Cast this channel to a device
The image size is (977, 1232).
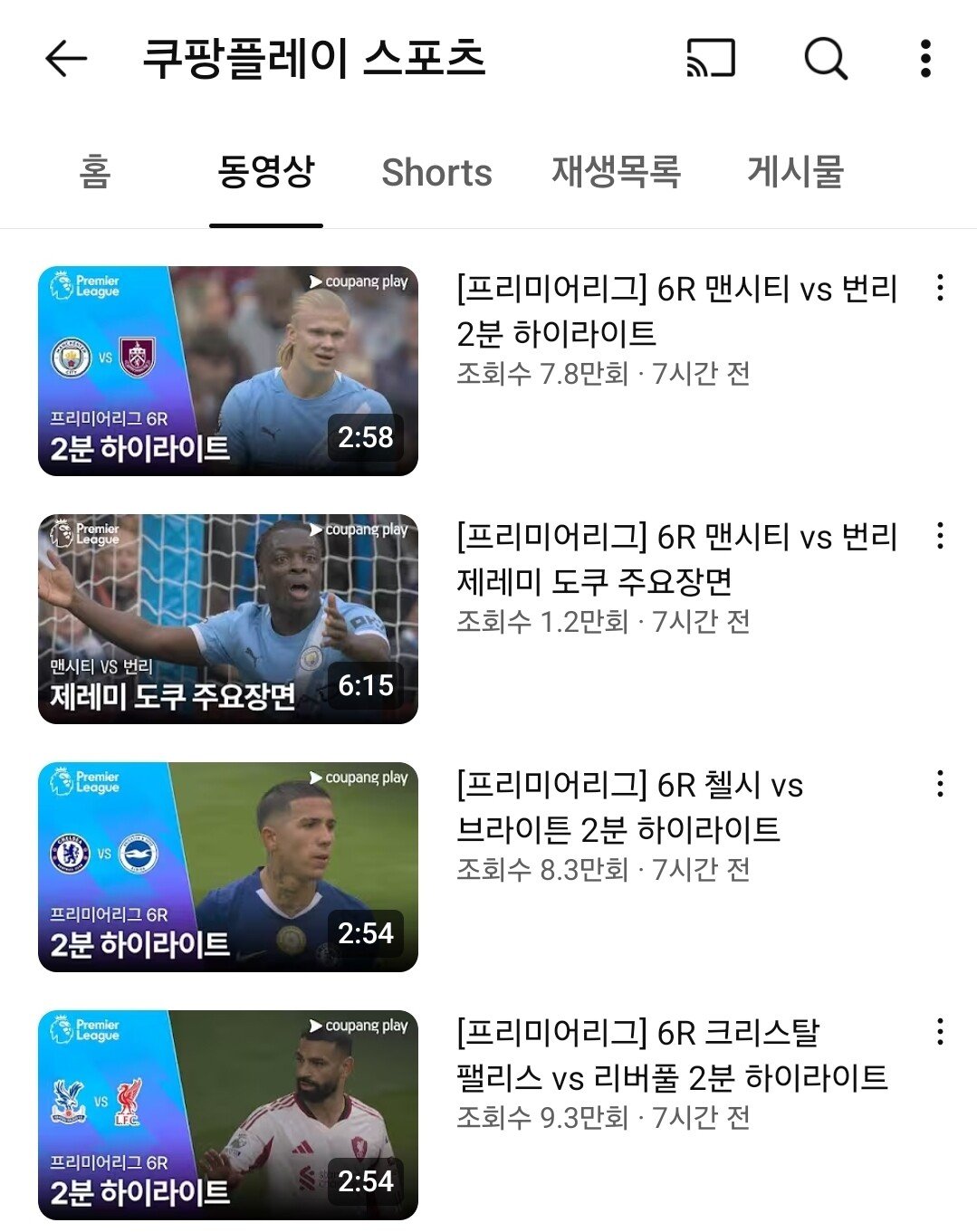(710, 60)
